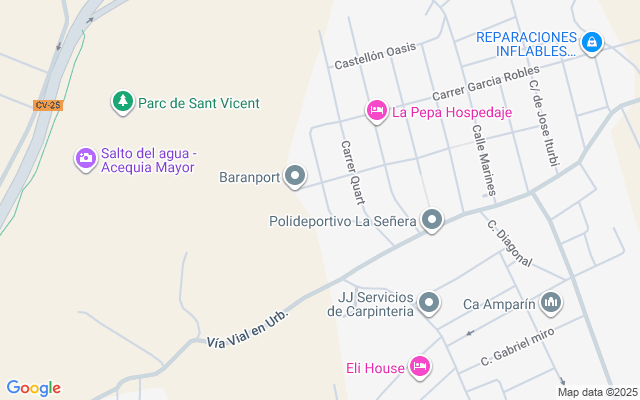640x400 pixels.
Task: Select the Salto del agua - Acequia Mayor pin
Action: pos(85,158)
